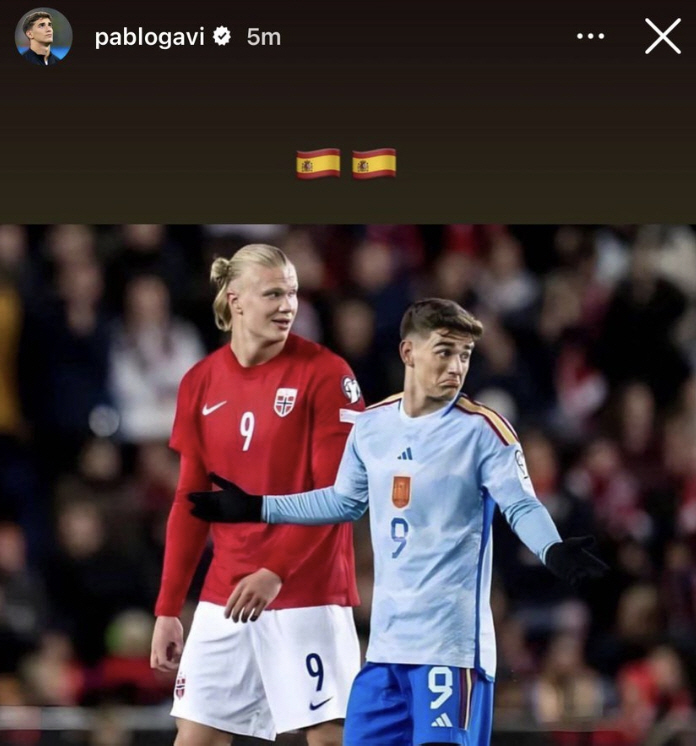The height and width of the screenshot is (746, 696).
Task: Open pablogavi's profile picture
Action: coord(43,37)
